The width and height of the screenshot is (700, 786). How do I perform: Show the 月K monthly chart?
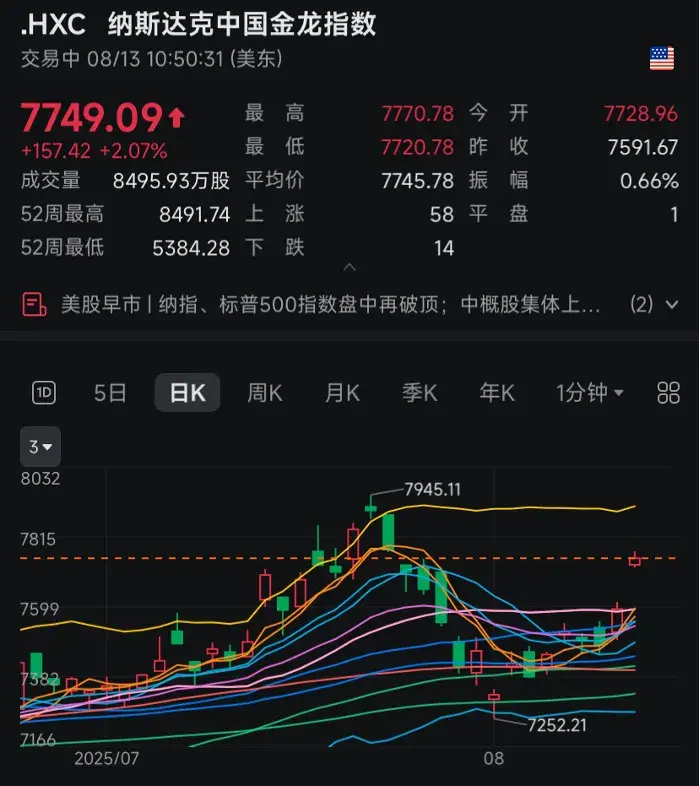(x=342, y=393)
